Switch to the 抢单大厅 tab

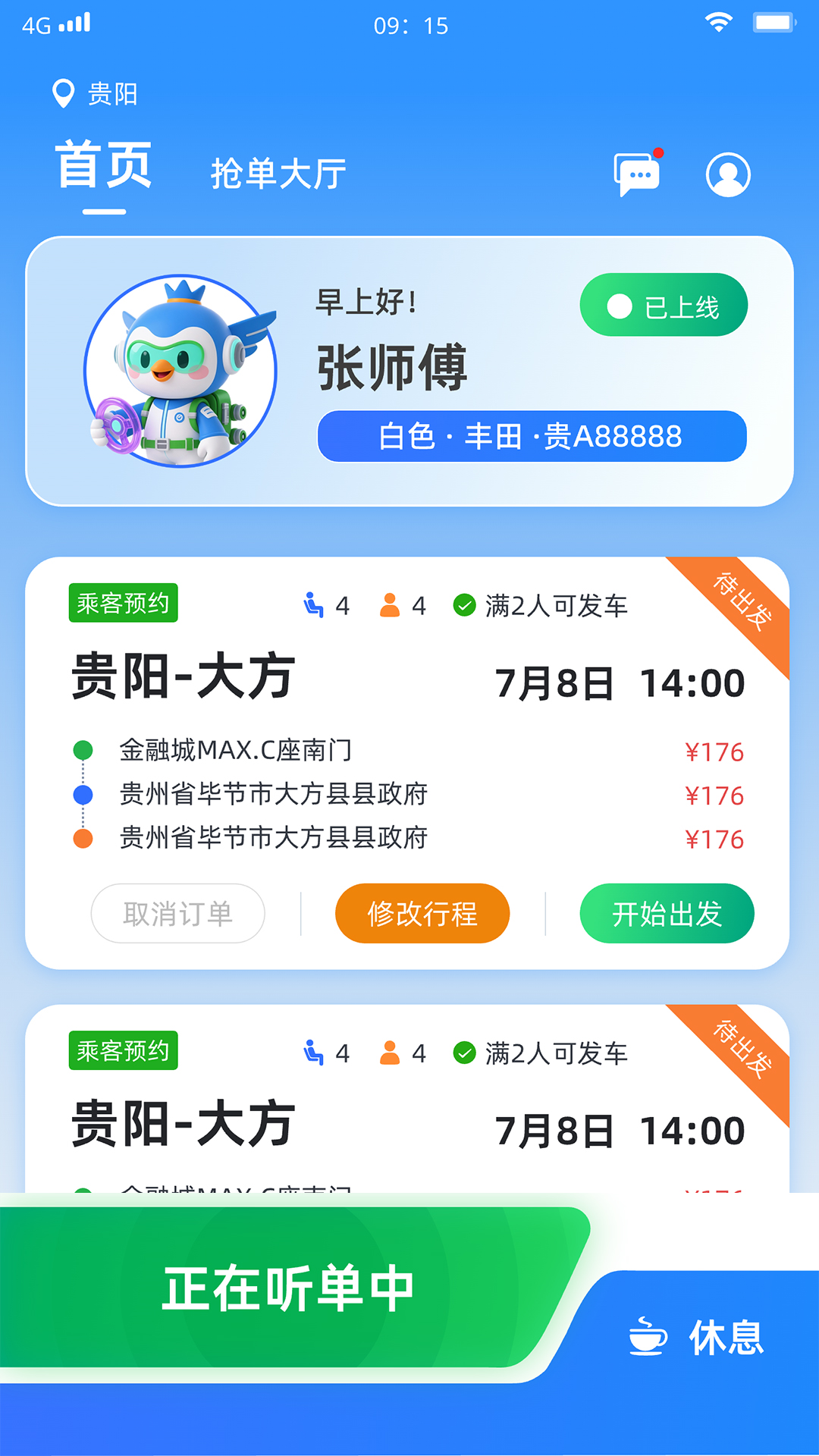[278, 173]
